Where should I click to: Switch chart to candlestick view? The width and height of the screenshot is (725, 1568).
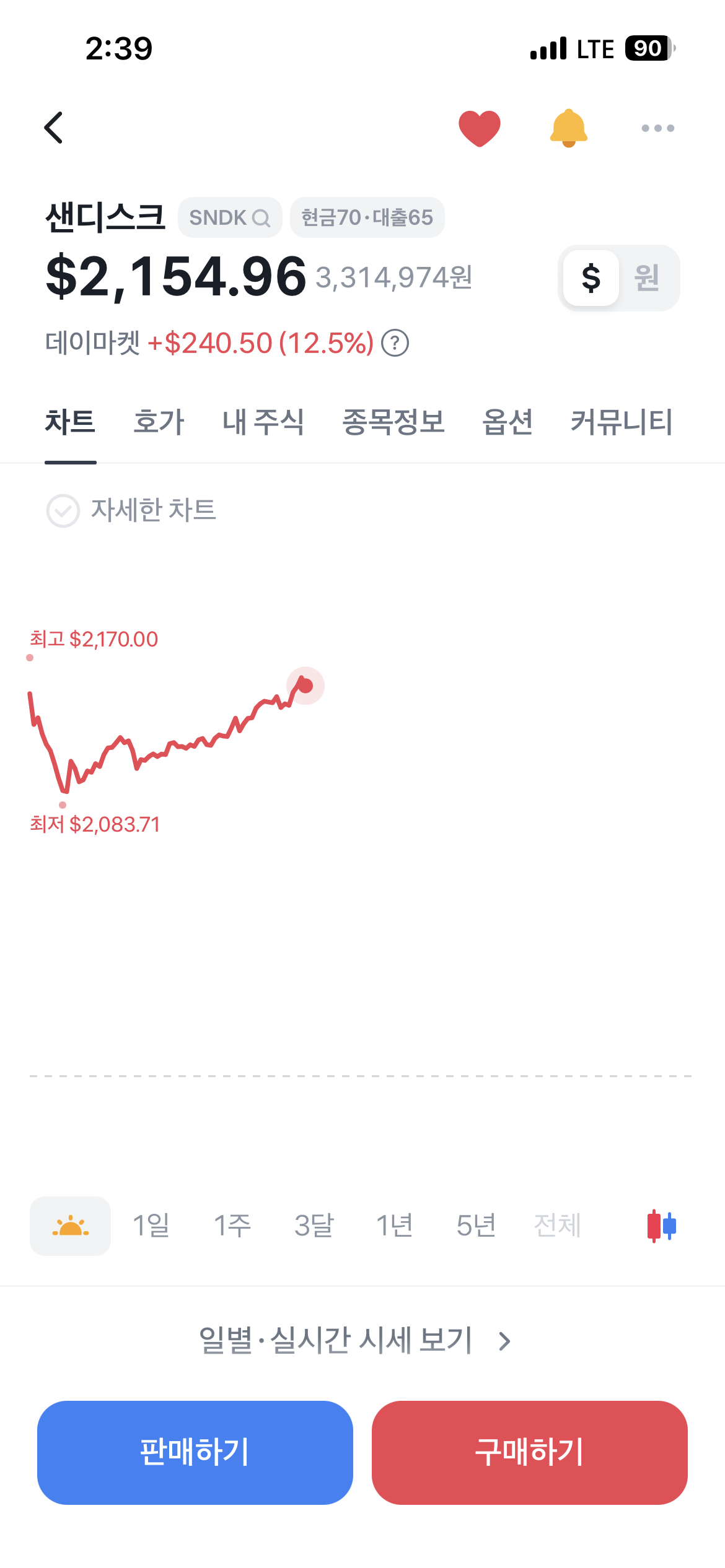coord(661,1226)
